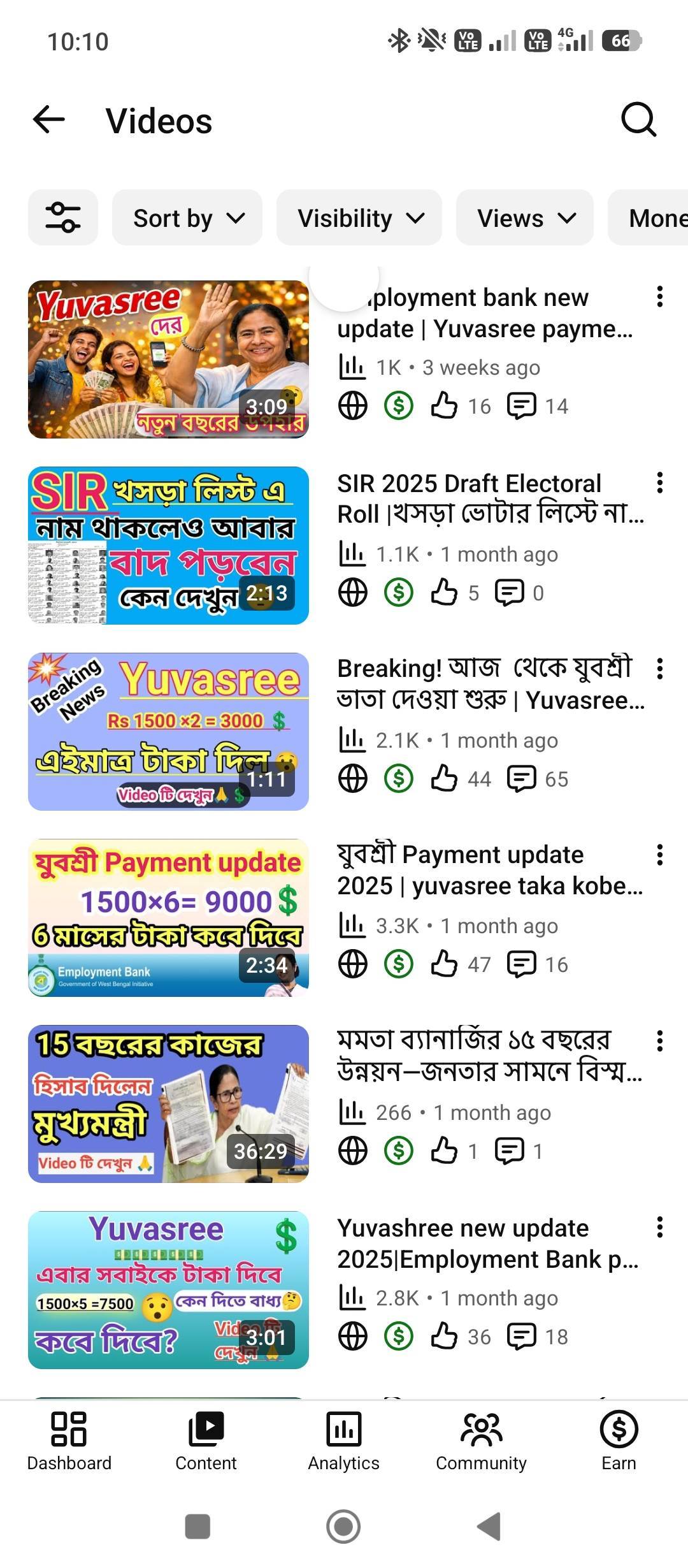The width and height of the screenshot is (688, 1568).
Task: Open the 36:29 Mamata Banerjee 15 years video
Action: pyautogui.click(x=168, y=1104)
